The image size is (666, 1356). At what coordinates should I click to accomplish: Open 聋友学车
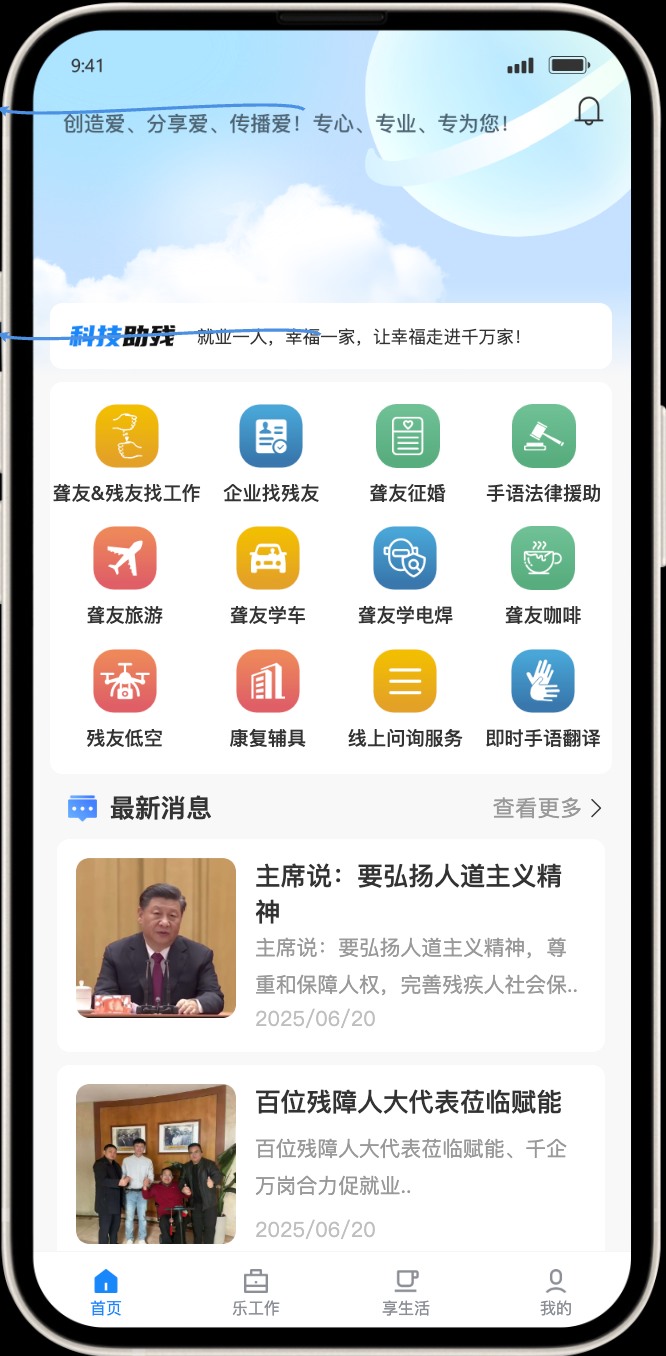[x=268, y=558]
